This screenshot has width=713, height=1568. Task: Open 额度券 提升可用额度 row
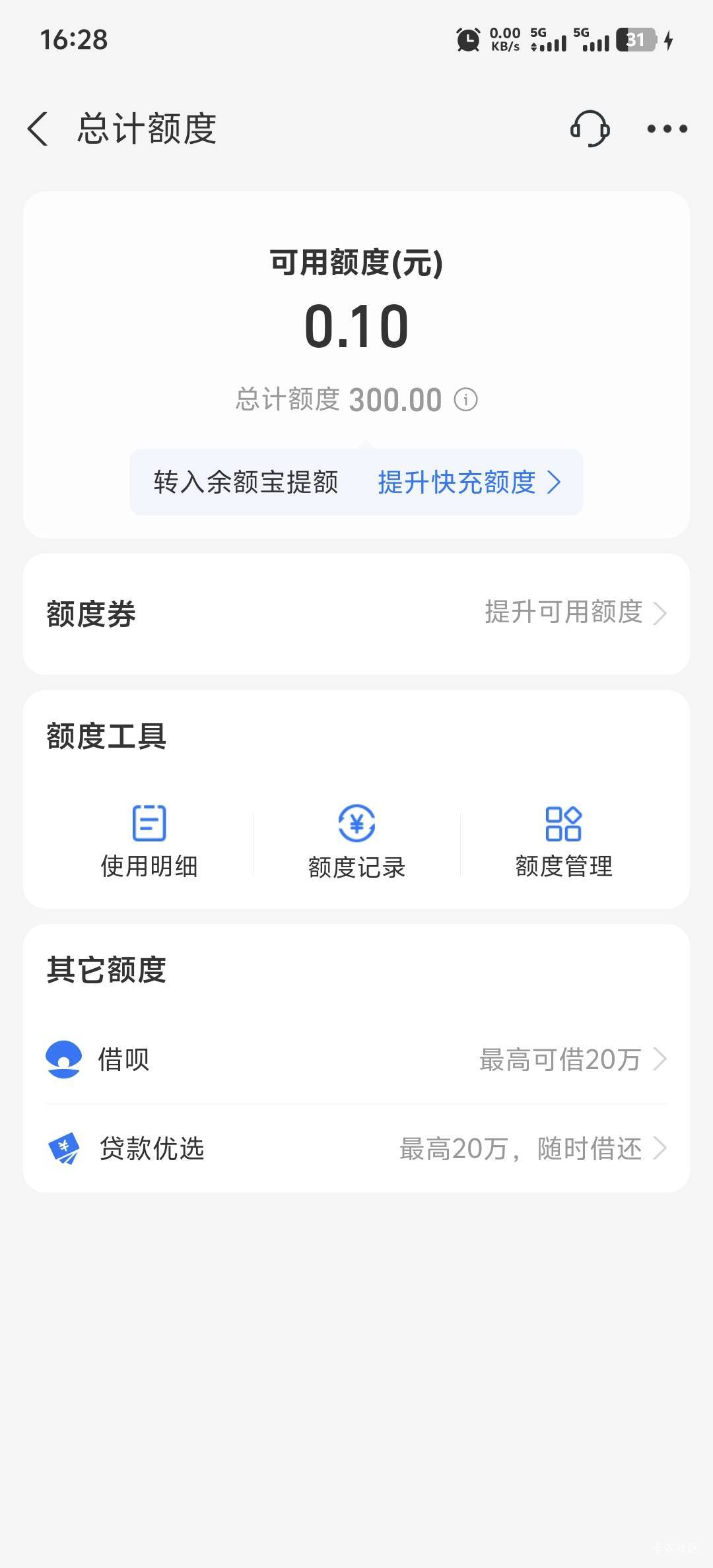356,614
